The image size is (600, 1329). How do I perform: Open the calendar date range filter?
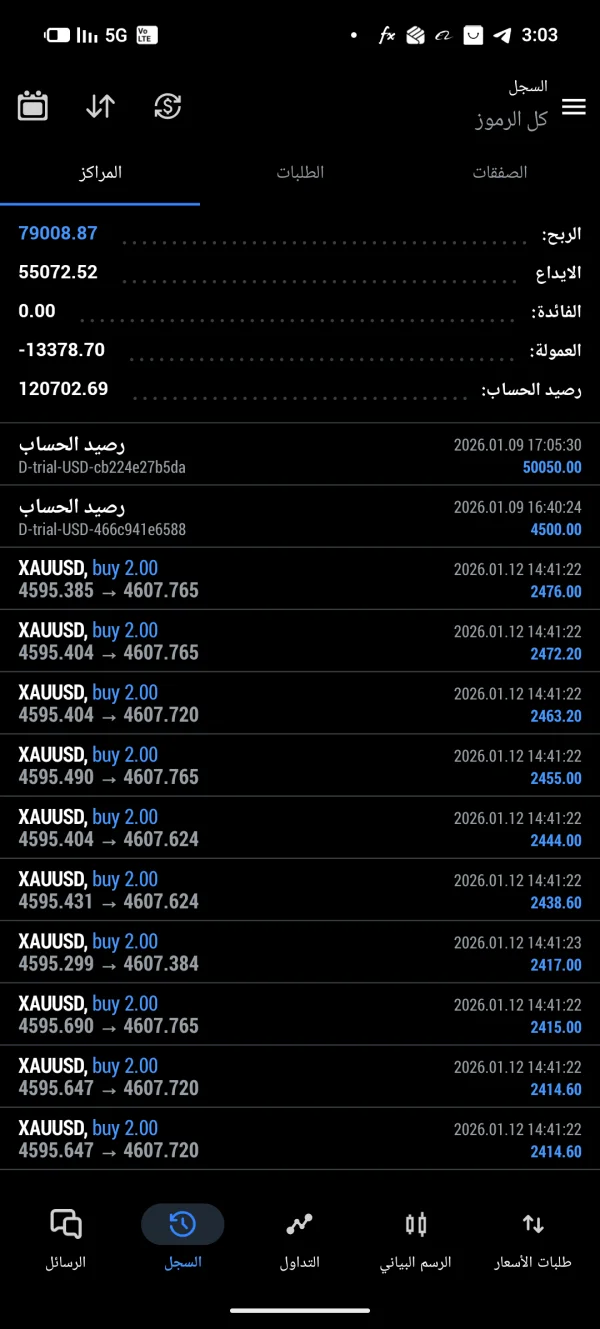tap(33, 106)
